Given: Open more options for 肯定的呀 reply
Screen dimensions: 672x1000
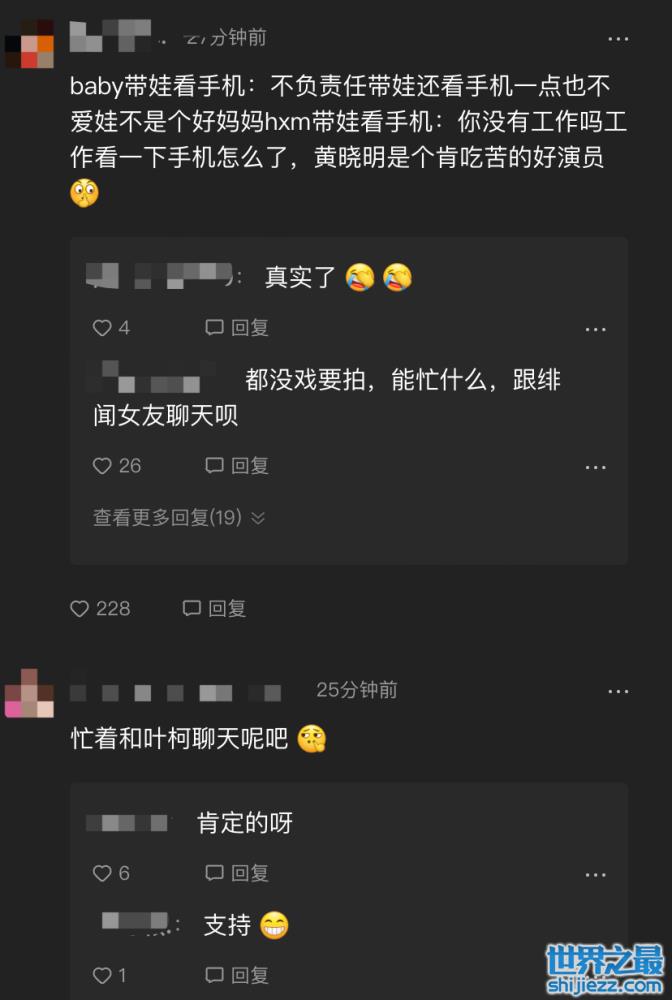Looking at the screenshot, I should (595, 875).
